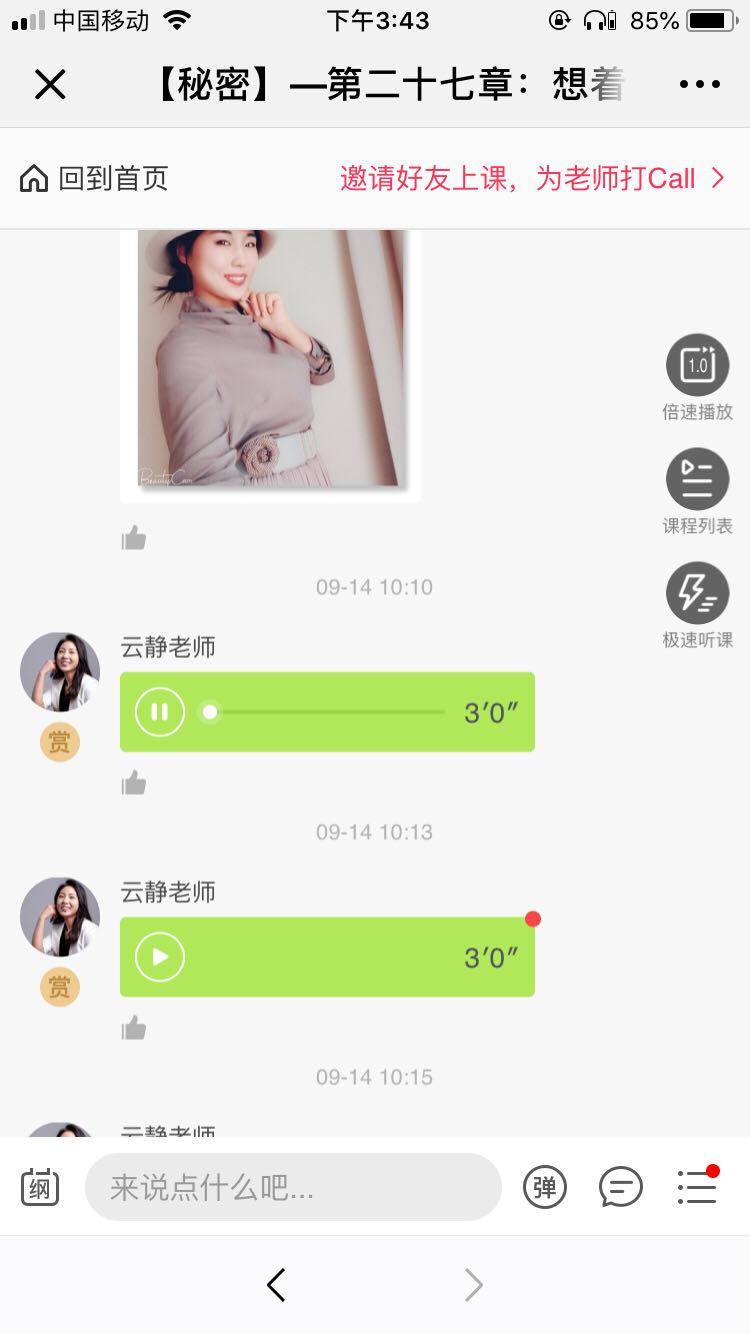This screenshot has width=750, height=1334.
Task: Focus the 来说点什么吧 comment input
Action: pos(293,1187)
